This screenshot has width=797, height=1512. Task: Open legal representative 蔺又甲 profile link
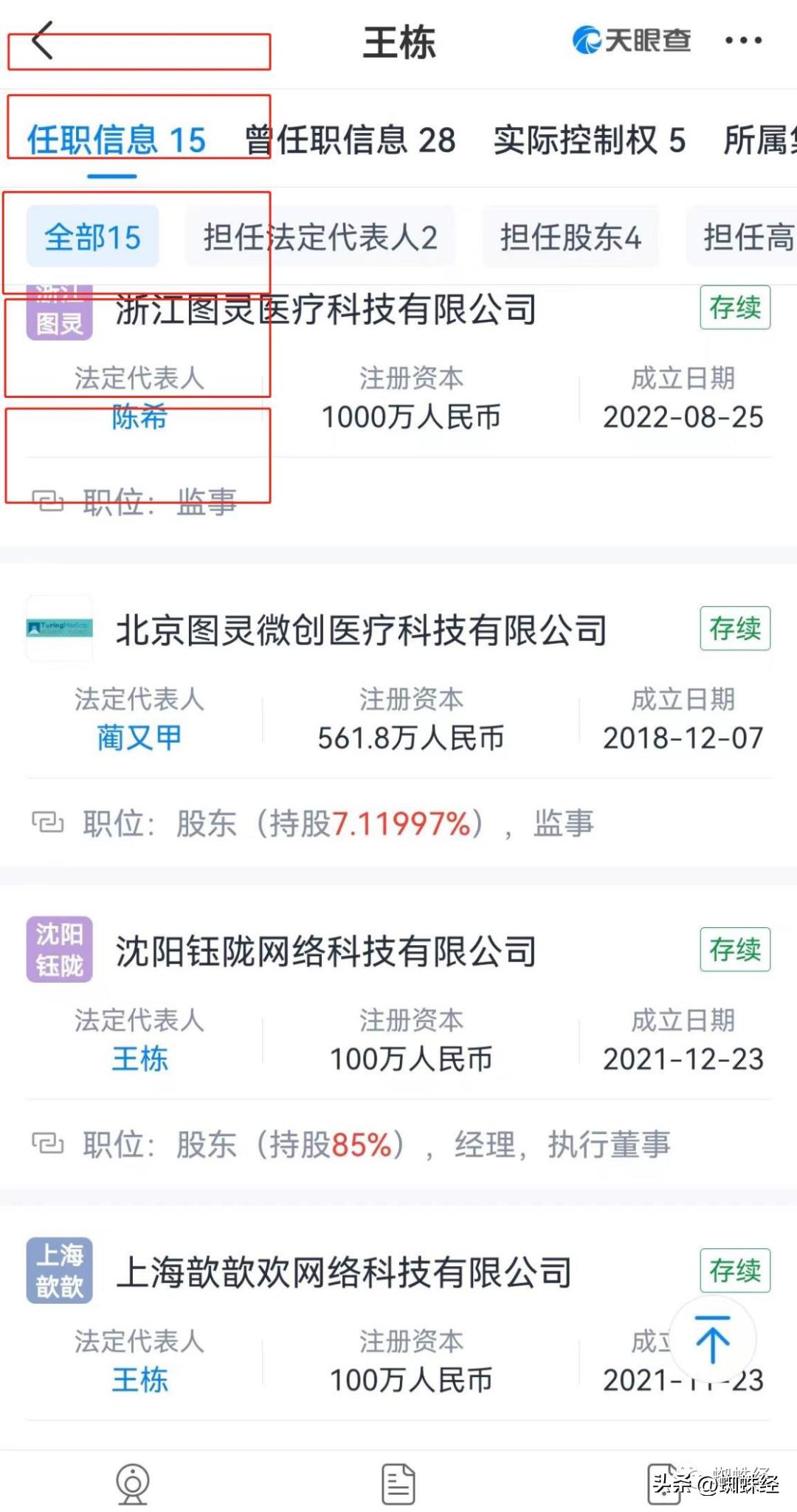coord(140,737)
